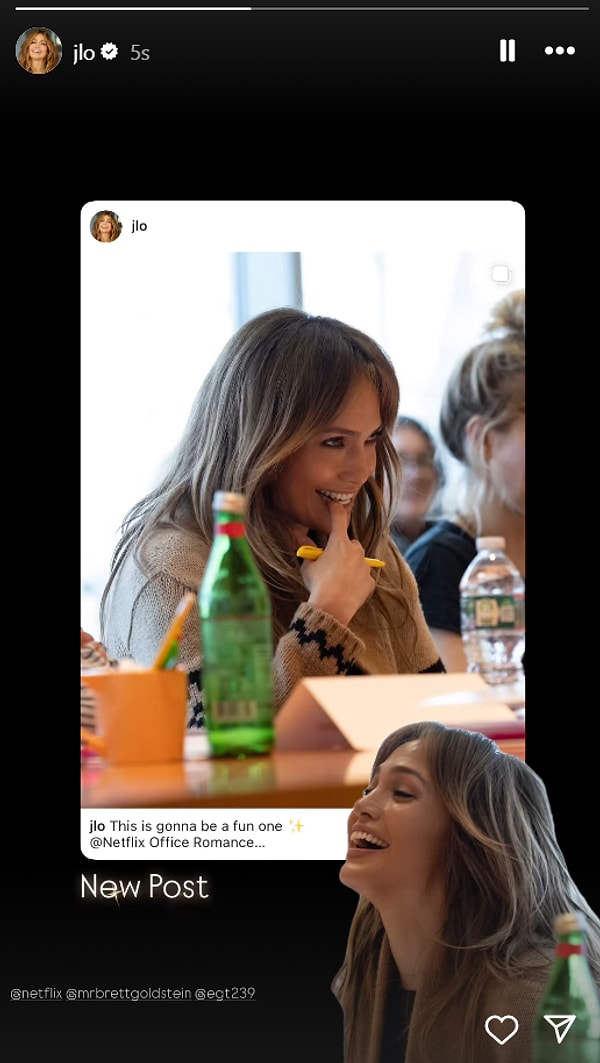600x1063 pixels.
Task: Open the story overflow menu
Action: (x=559, y=51)
